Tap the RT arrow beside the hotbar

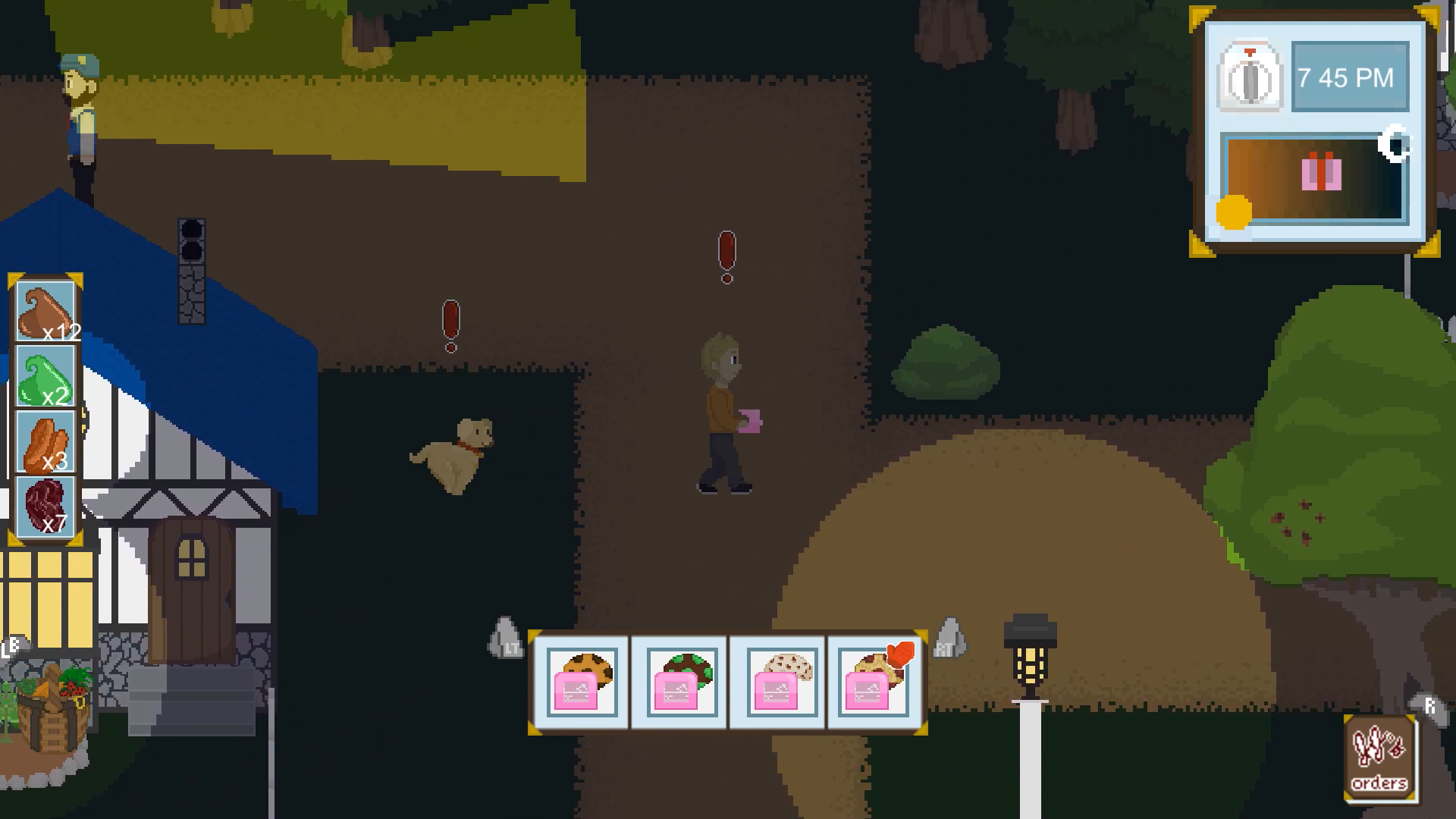coord(948,639)
